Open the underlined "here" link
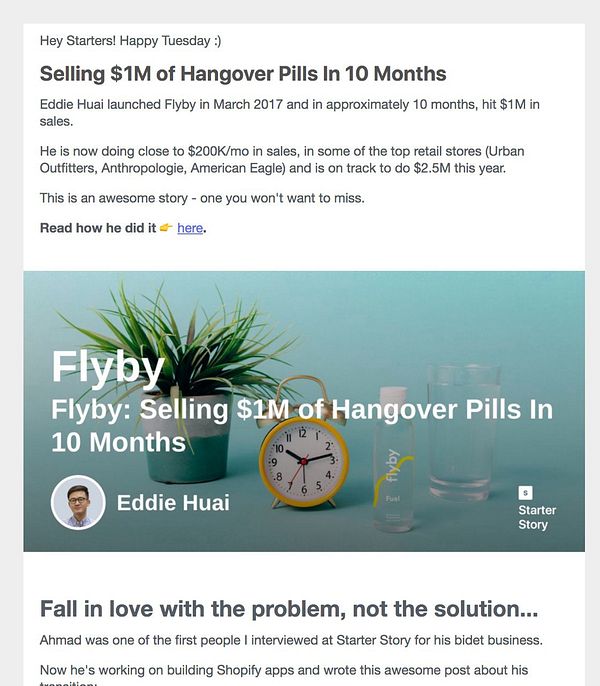The width and height of the screenshot is (600, 686). [189, 228]
